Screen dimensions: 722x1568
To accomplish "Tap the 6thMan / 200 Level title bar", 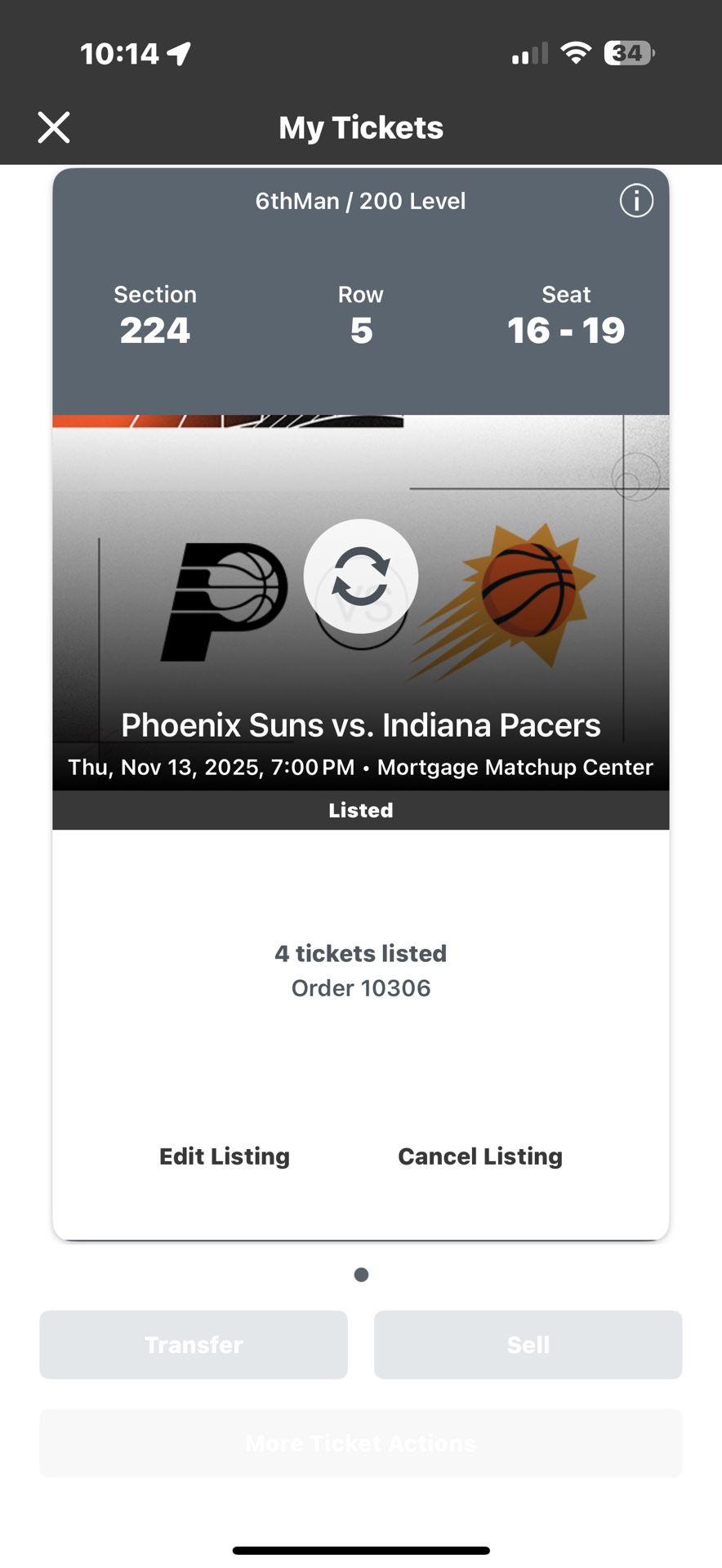I will pyautogui.click(x=360, y=201).
